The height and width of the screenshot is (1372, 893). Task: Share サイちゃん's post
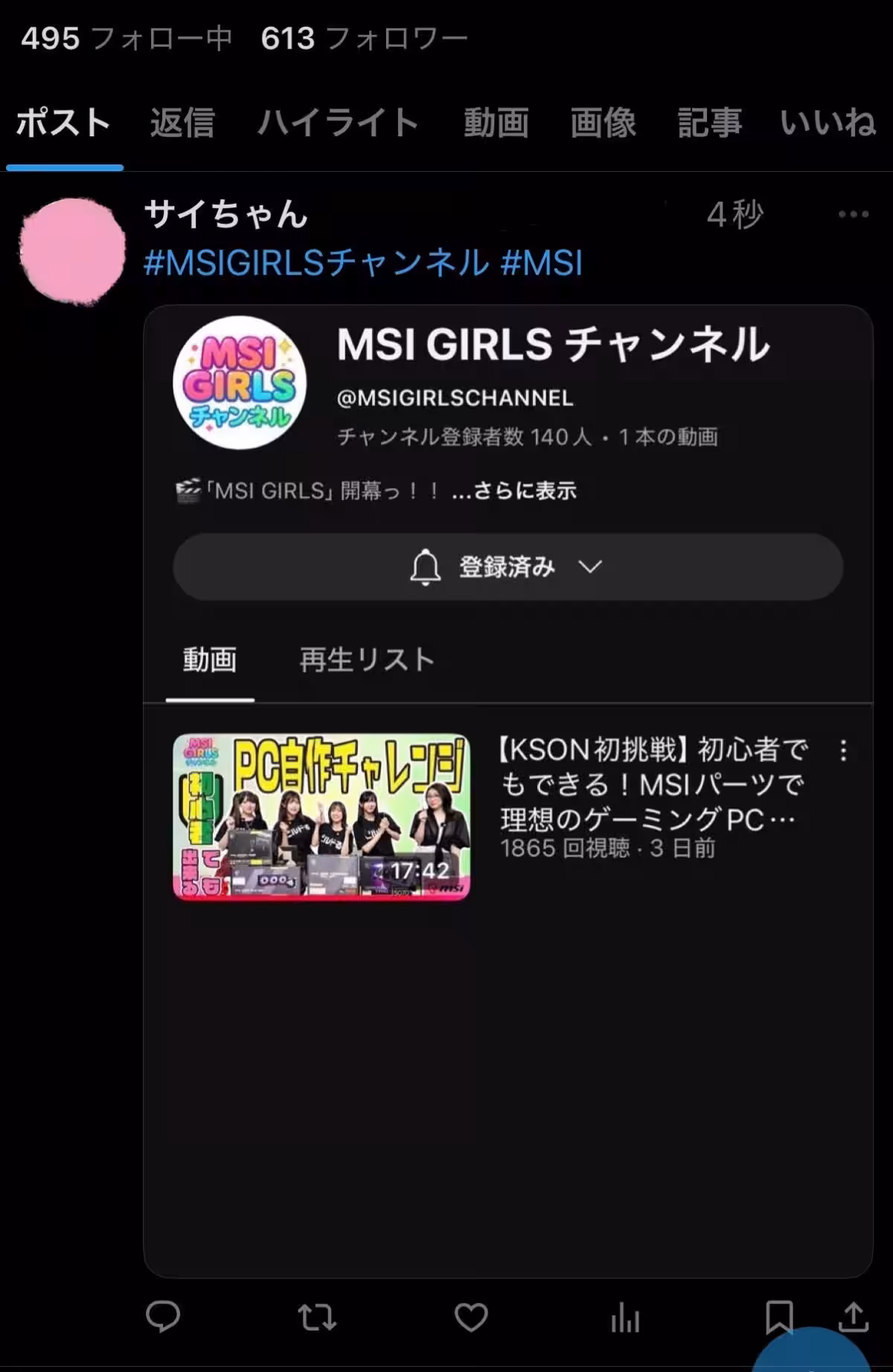(x=853, y=1316)
